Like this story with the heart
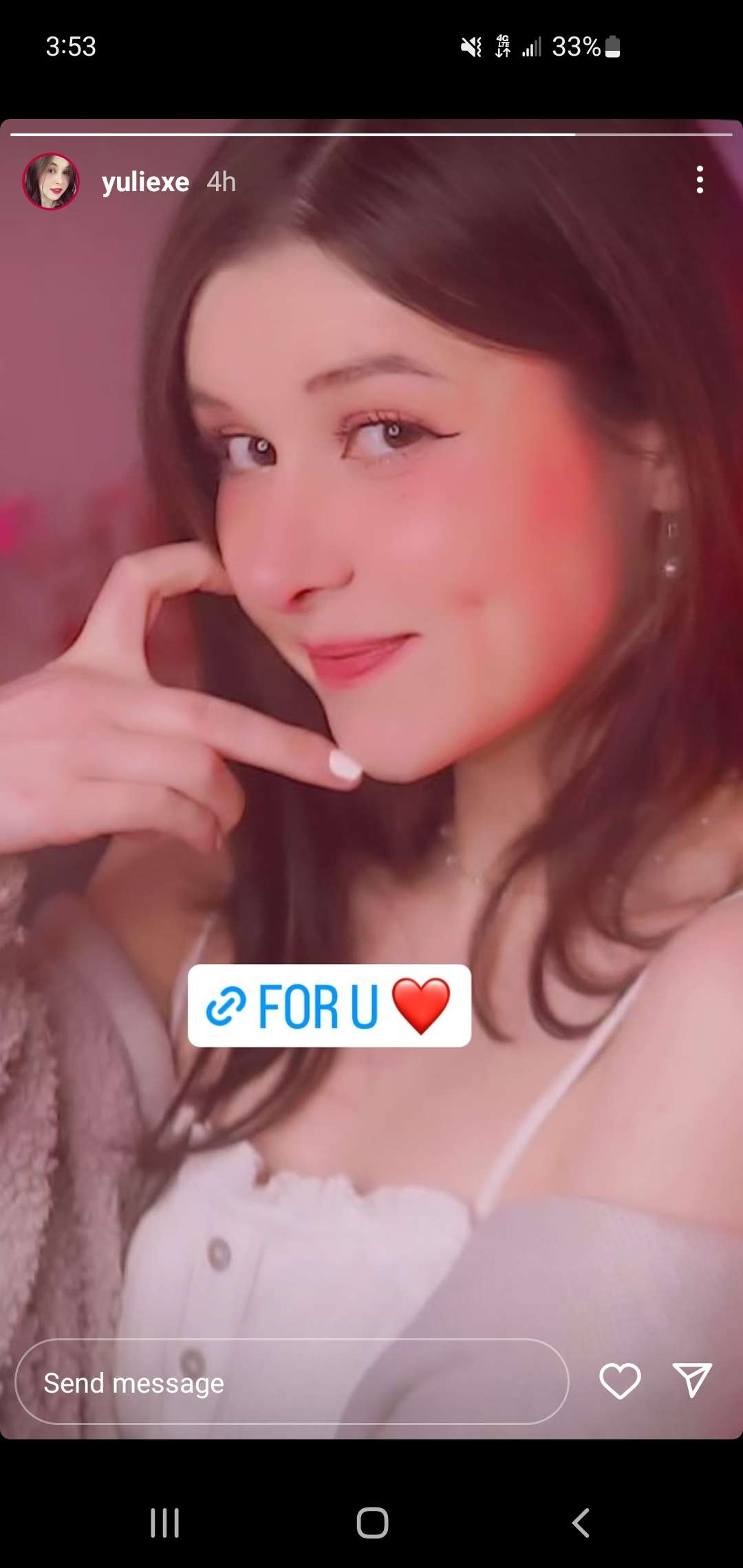The image size is (743, 1568). point(620,1381)
